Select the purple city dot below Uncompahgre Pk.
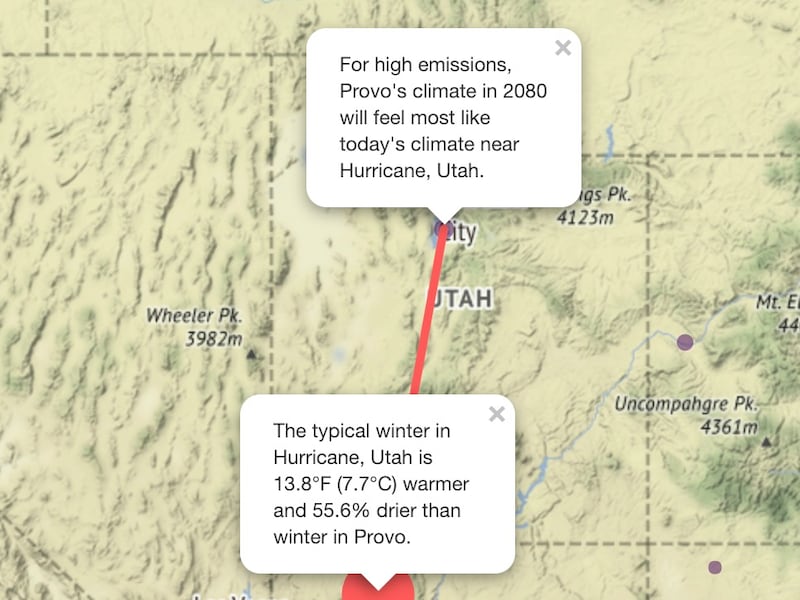This screenshot has height=600, width=800. [x=715, y=567]
